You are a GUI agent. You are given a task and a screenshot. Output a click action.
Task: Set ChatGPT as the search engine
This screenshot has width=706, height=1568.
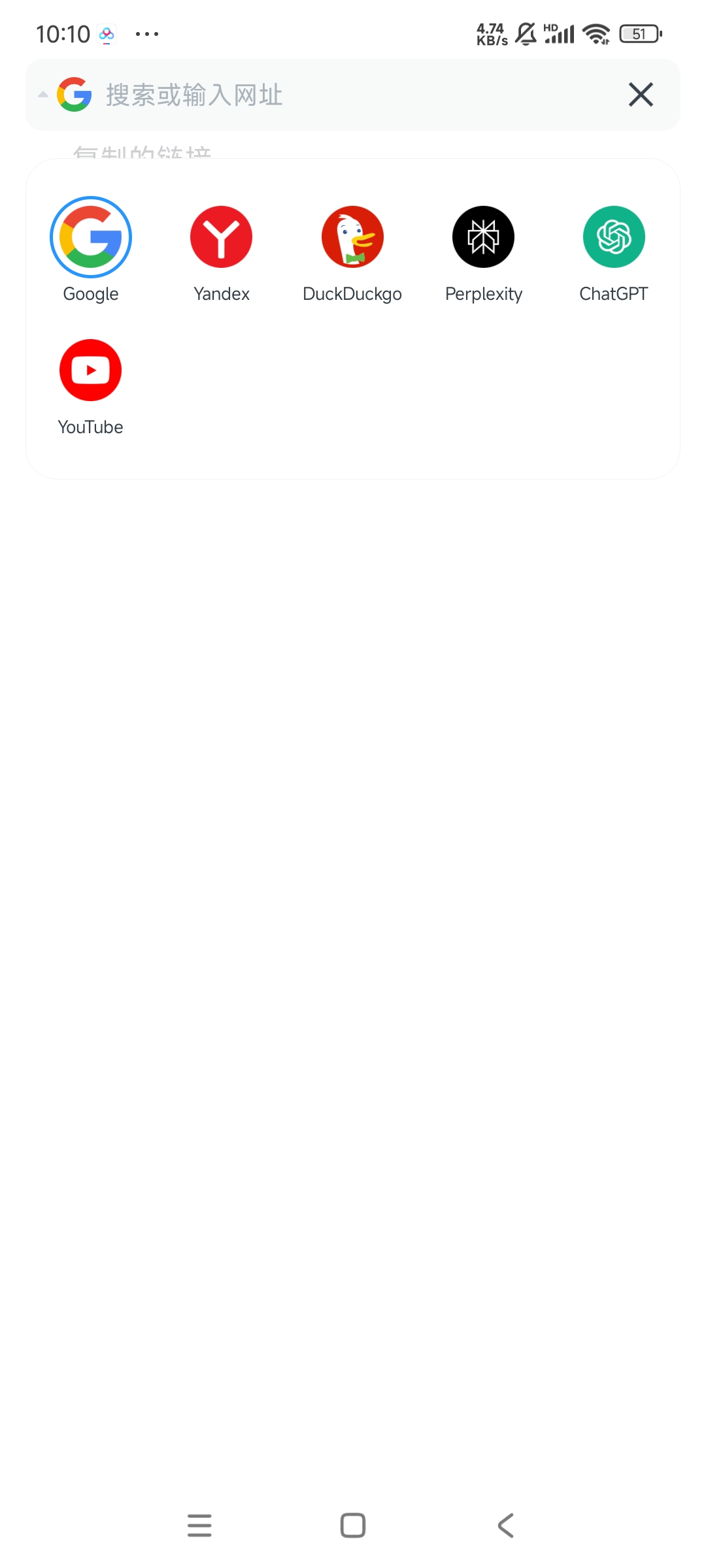pos(614,237)
